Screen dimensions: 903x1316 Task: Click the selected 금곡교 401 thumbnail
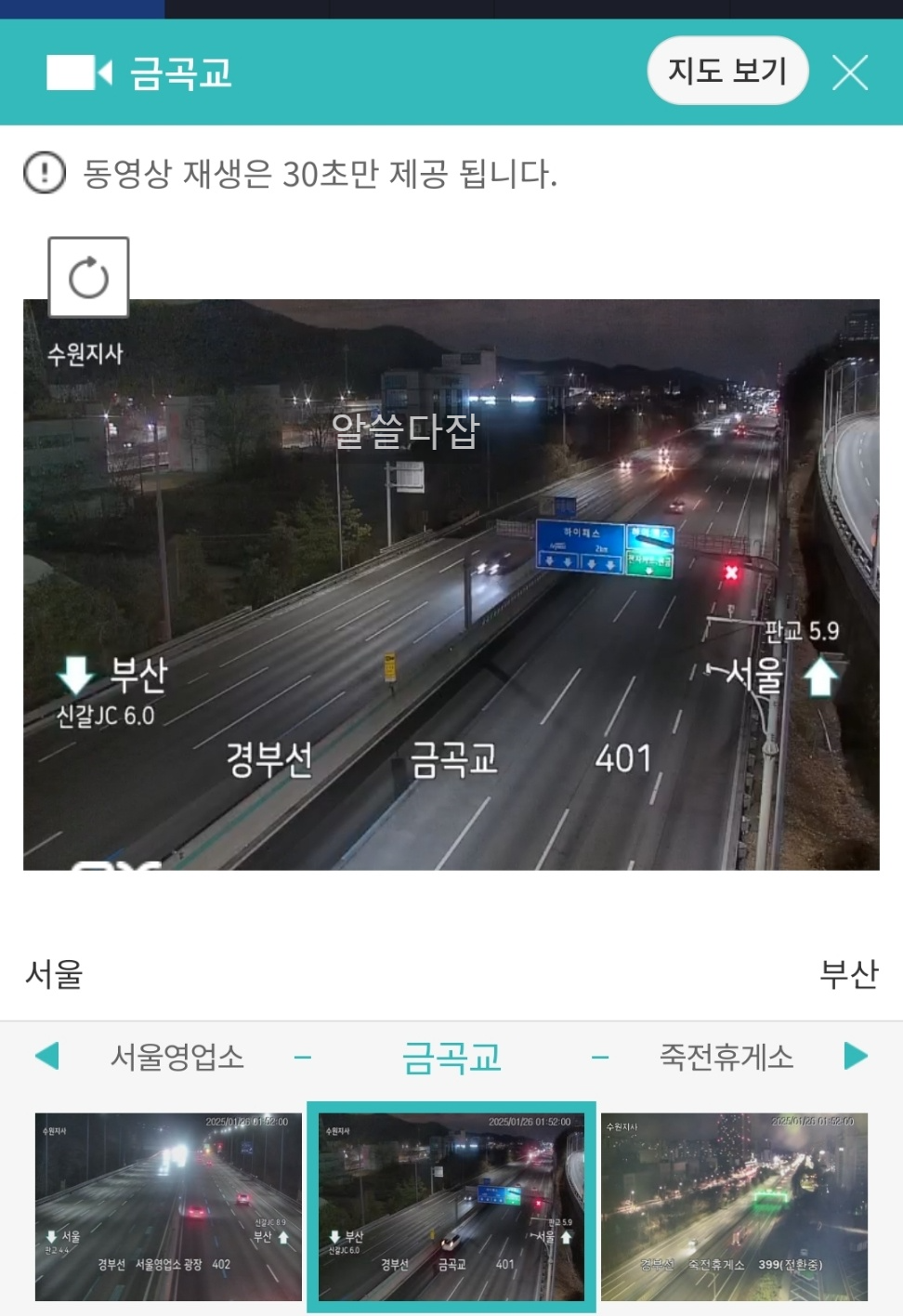451,1205
